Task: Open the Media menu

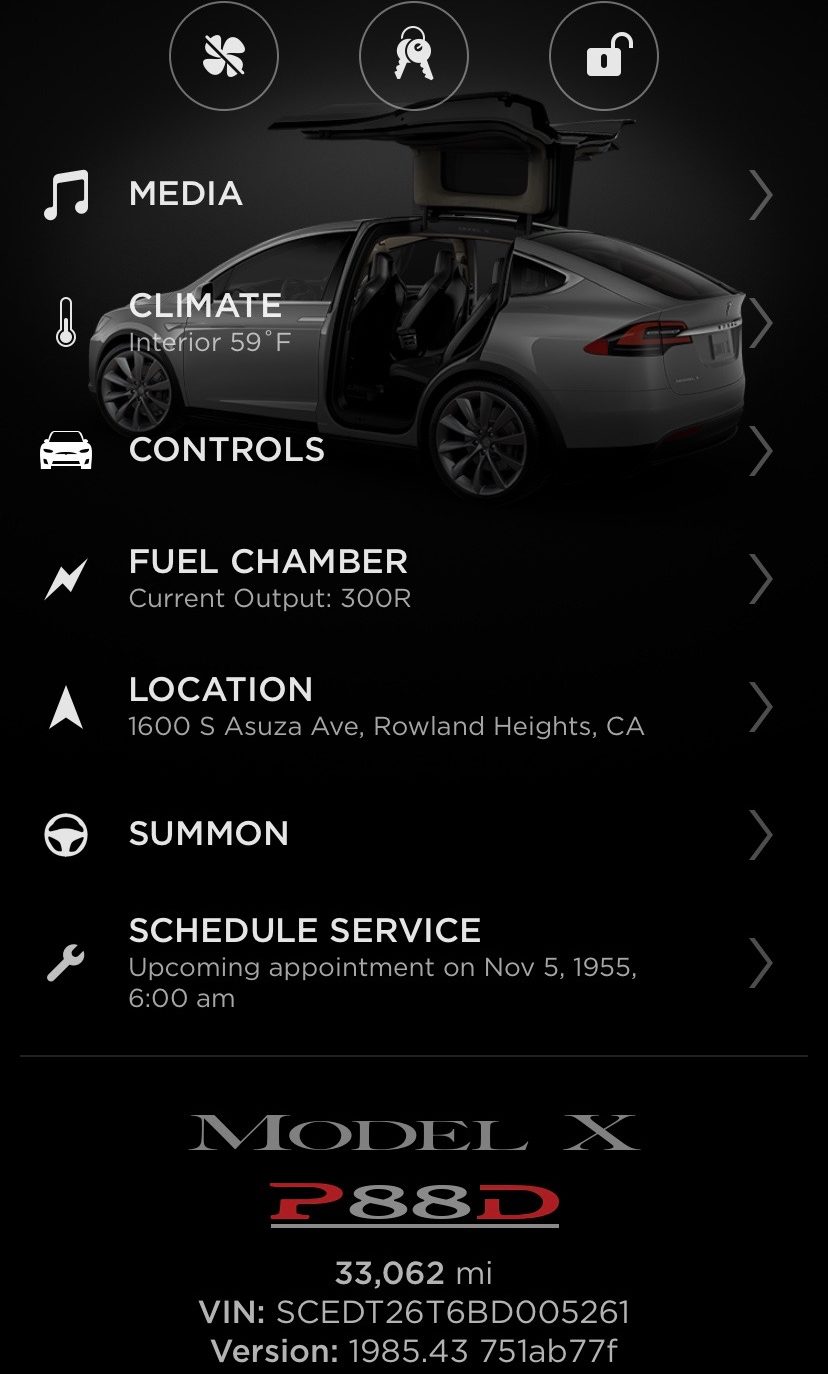Action: coord(414,194)
